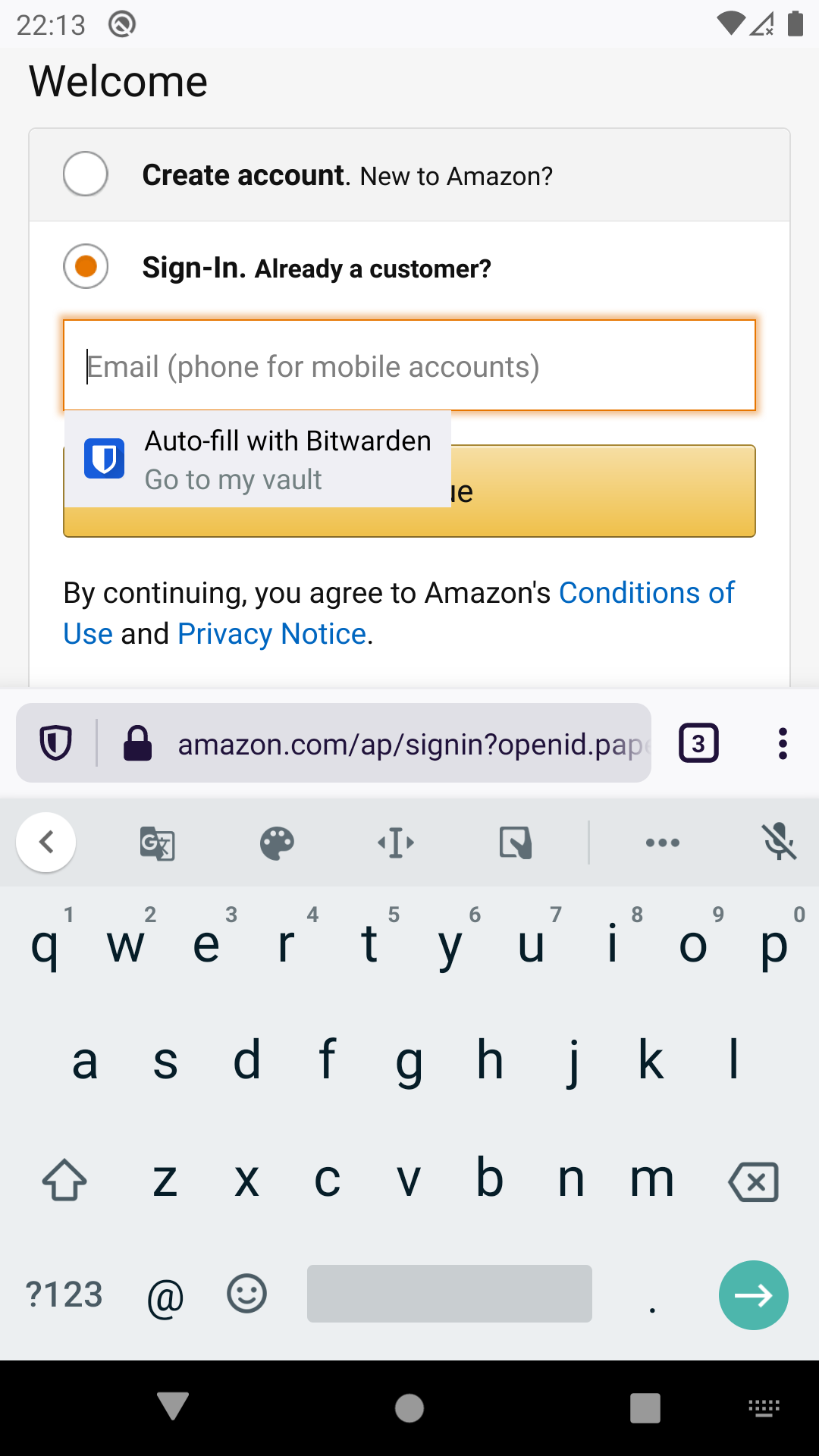
Task: Focus the email or phone field
Action: [409, 366]
